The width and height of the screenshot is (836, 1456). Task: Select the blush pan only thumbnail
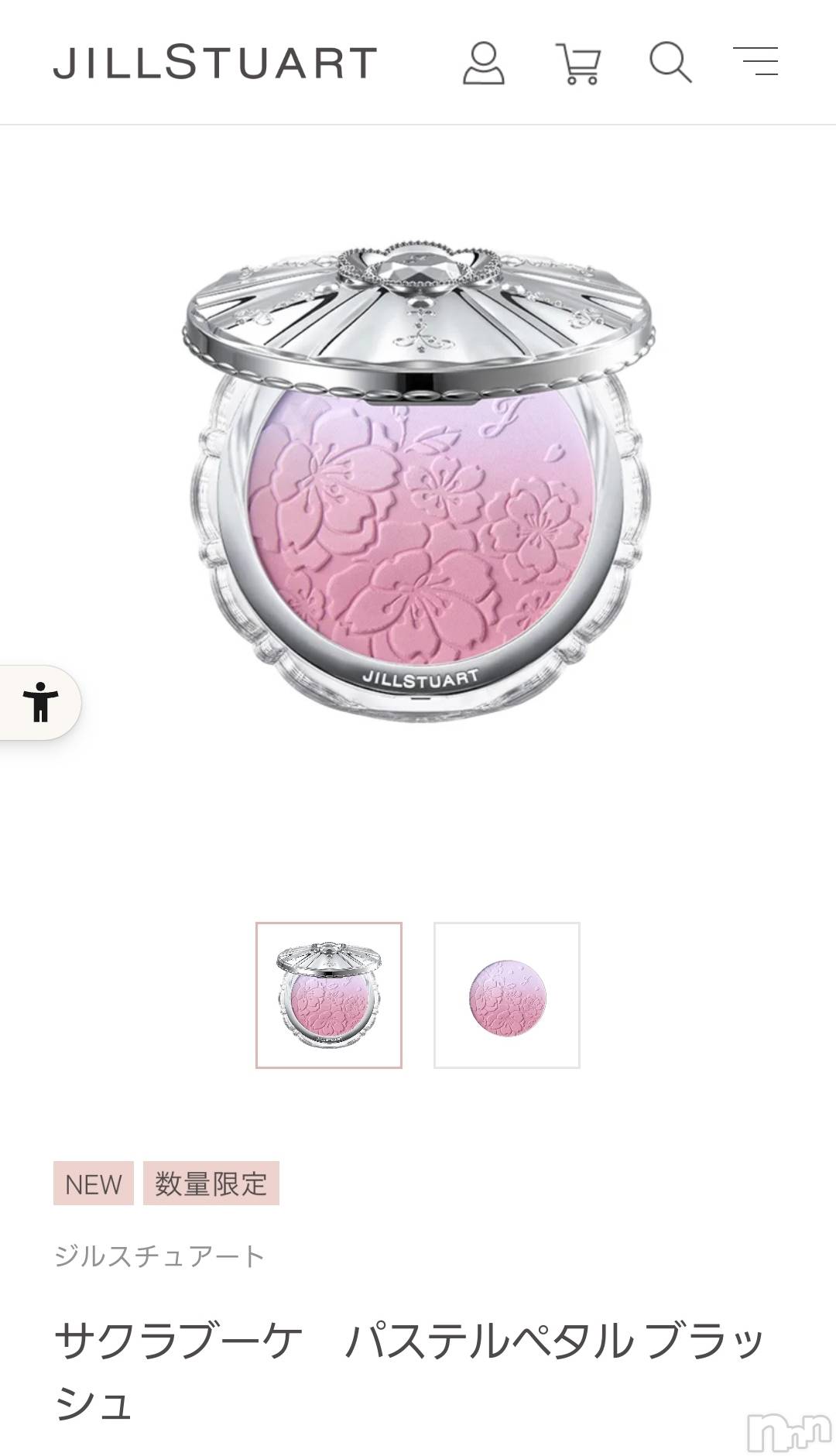507,995
